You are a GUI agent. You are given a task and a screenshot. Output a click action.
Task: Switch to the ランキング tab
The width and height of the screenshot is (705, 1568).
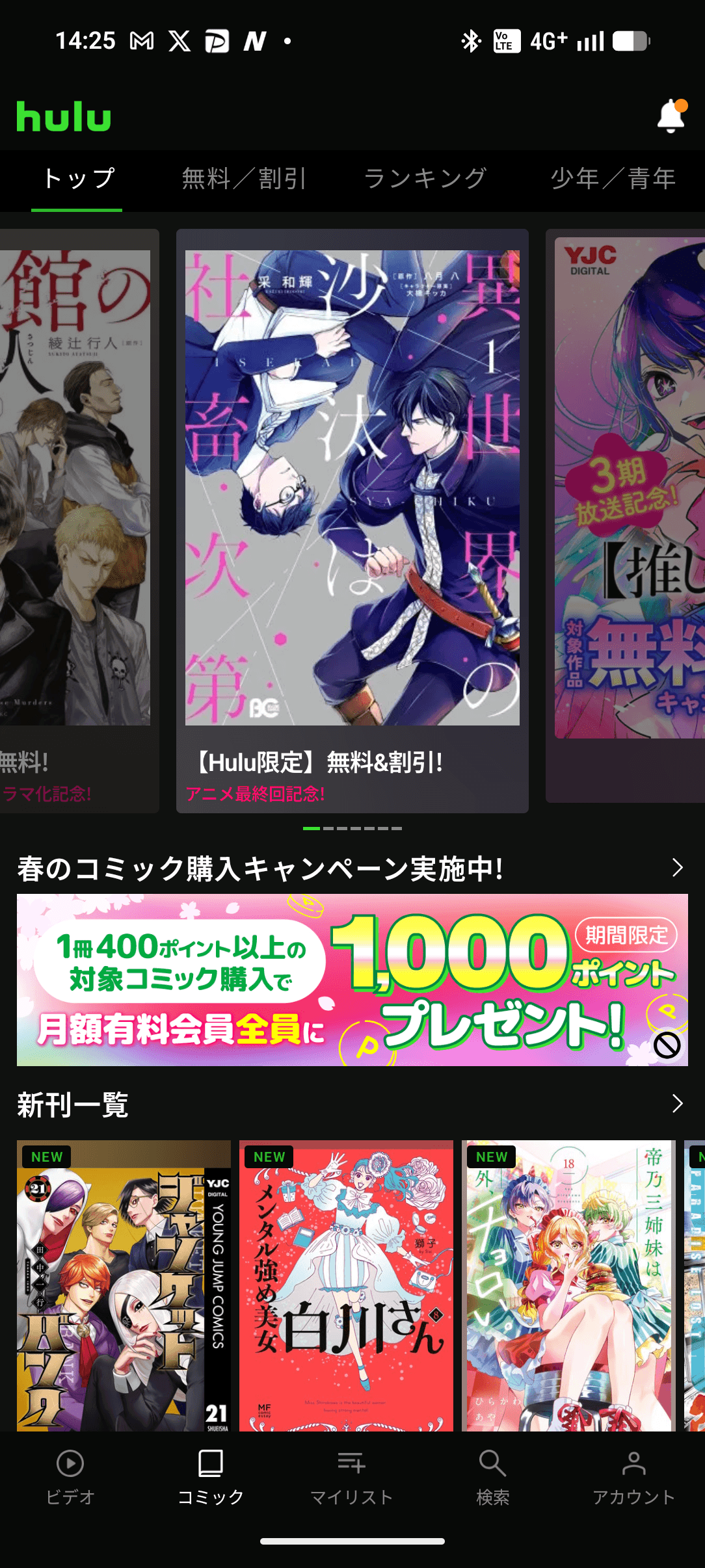click(425, 179)
